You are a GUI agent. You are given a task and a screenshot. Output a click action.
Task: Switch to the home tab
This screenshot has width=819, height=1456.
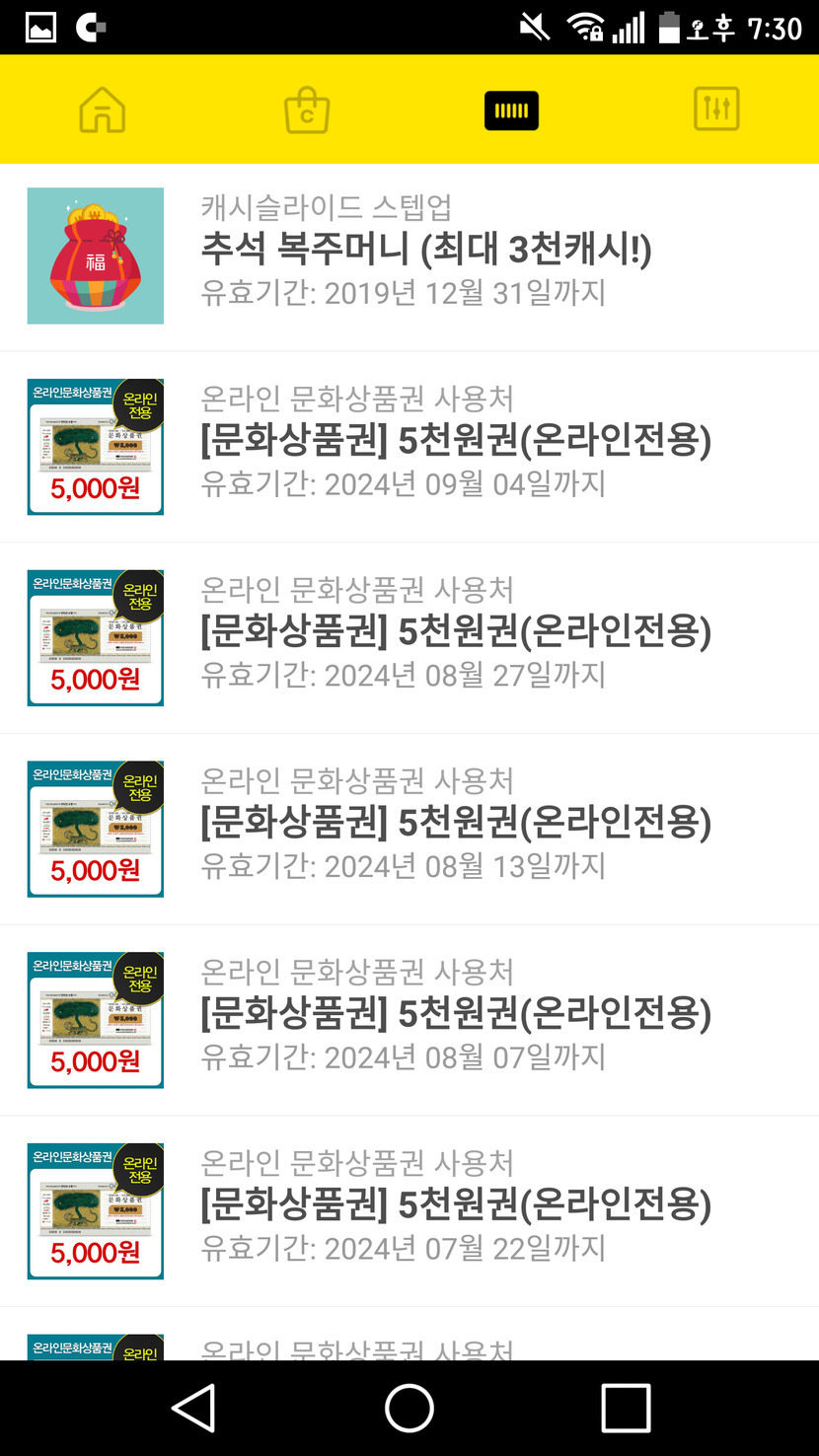103,109
